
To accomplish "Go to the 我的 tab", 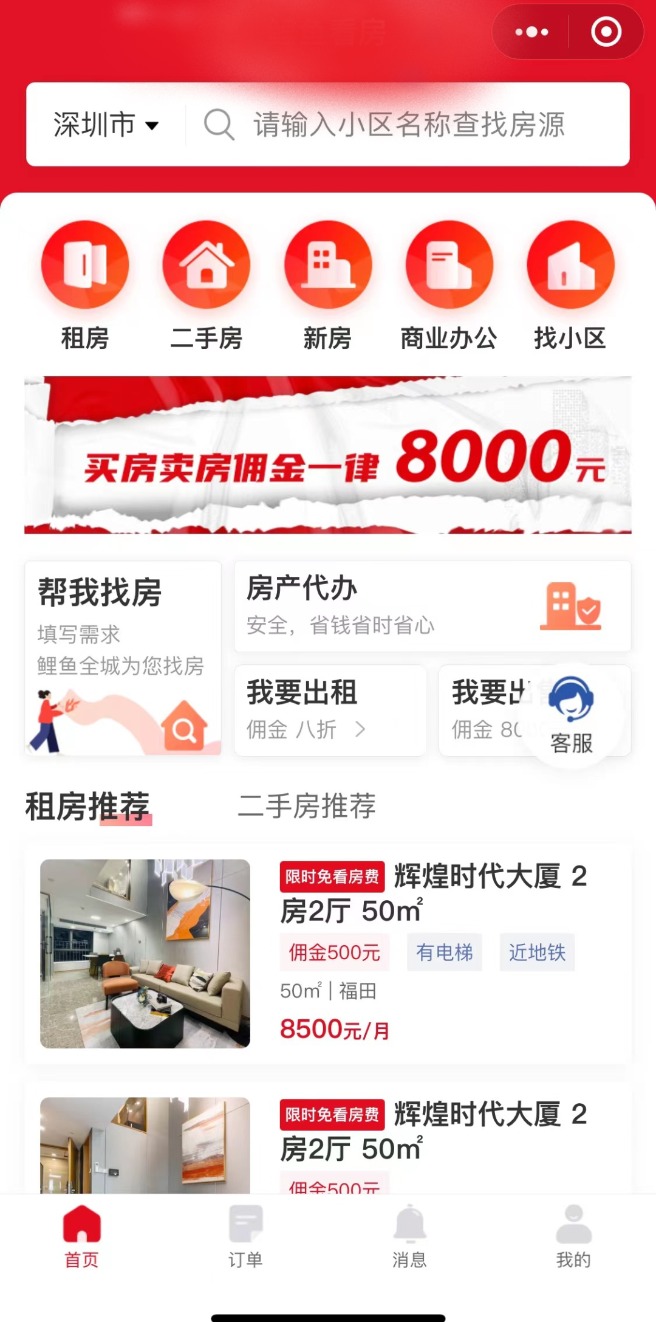I will click(x=573, y=1237).
